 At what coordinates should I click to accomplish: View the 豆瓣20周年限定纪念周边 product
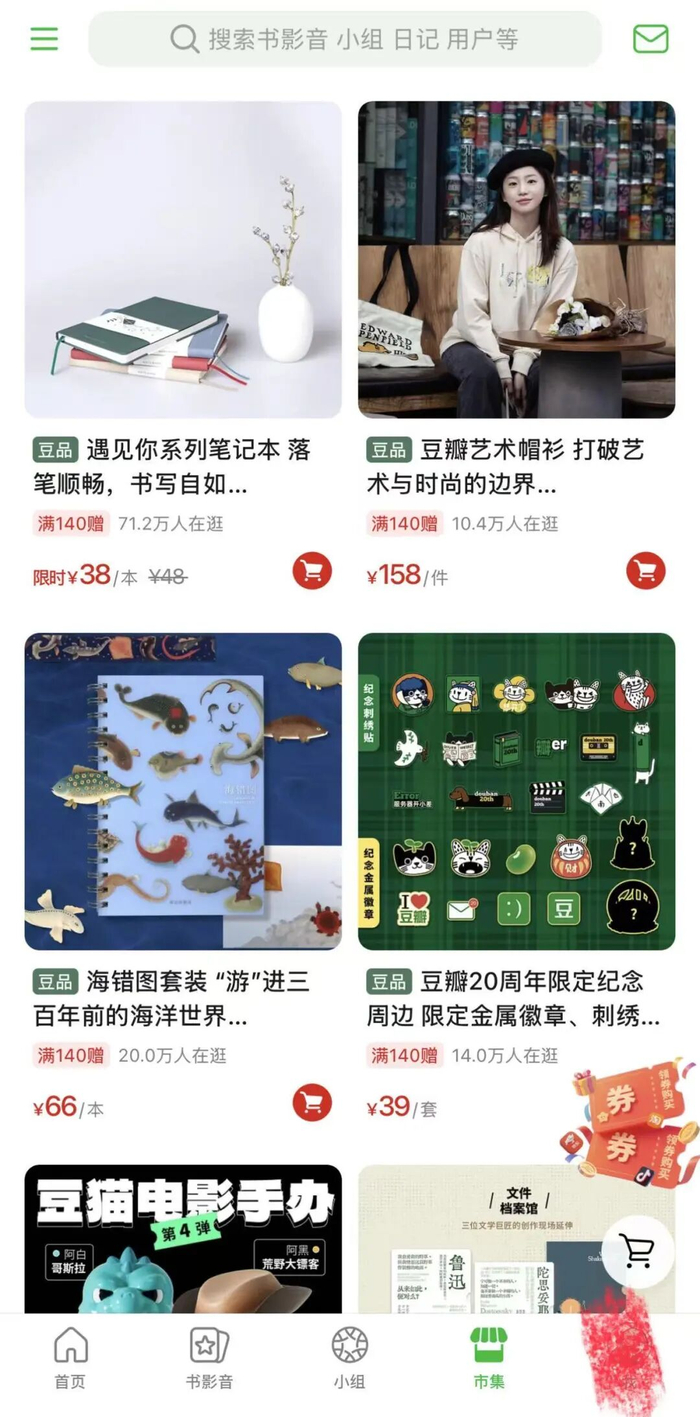pyautogui.click(x=516, y=791)
